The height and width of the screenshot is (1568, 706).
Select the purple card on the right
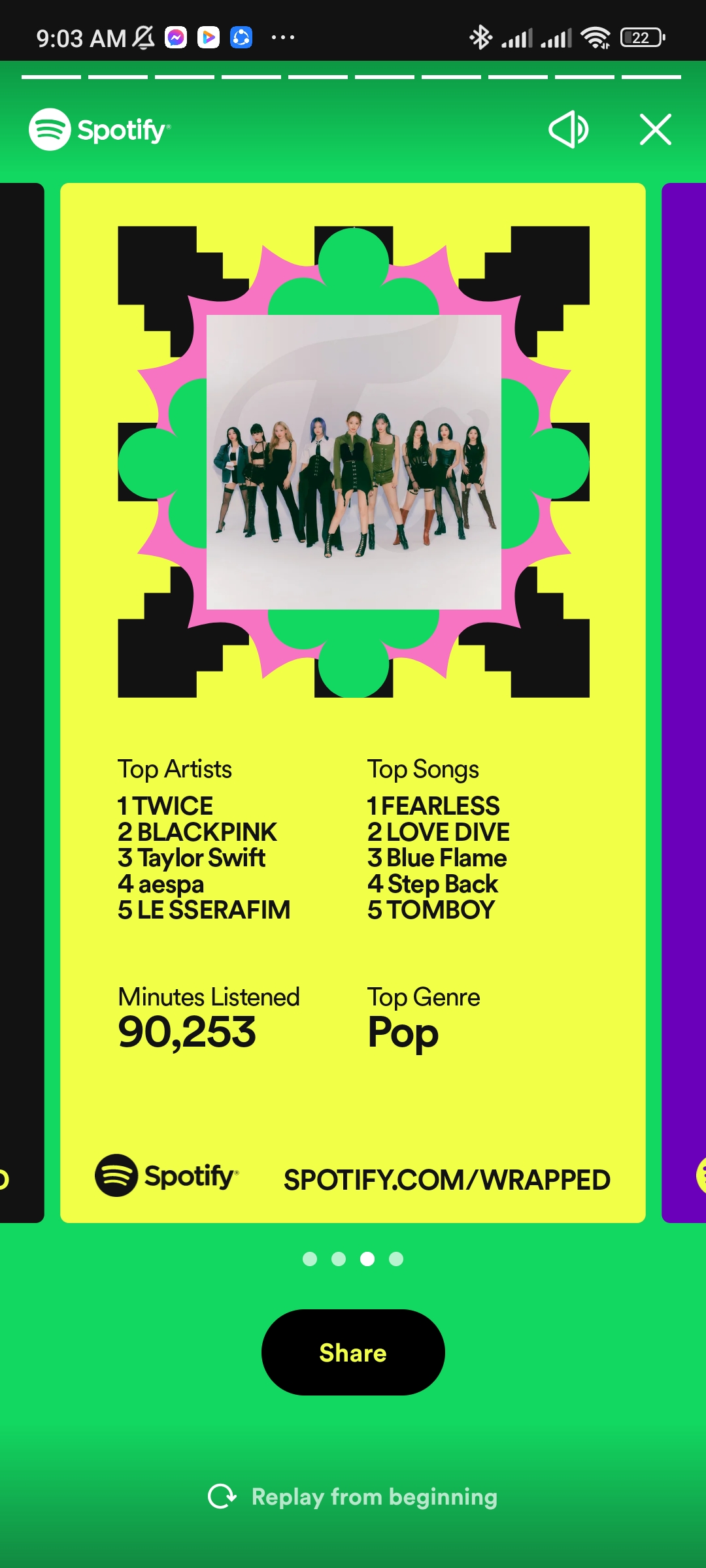(x=684, y=703)
